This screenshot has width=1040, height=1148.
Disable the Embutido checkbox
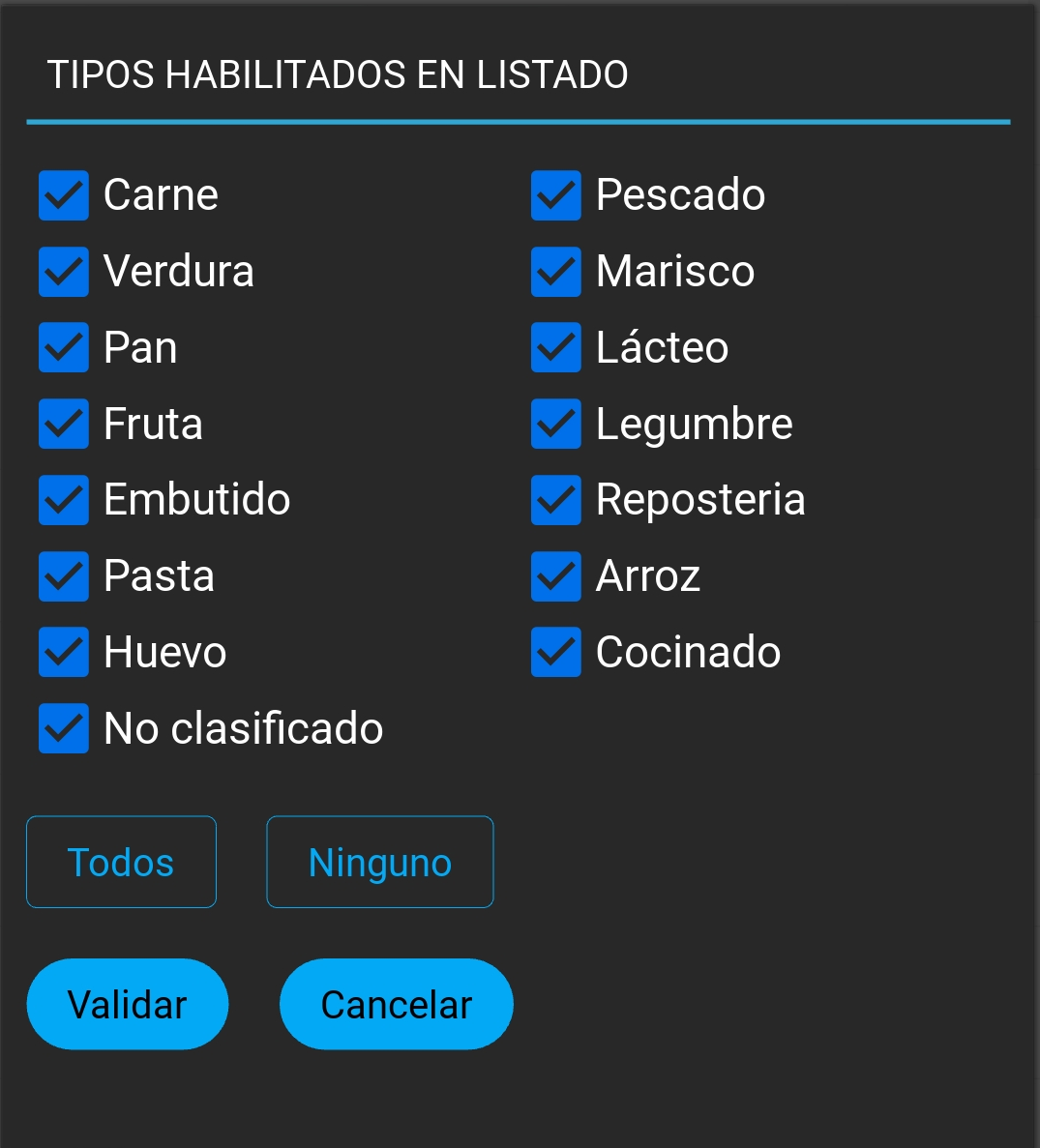click(x=64, y=500)
